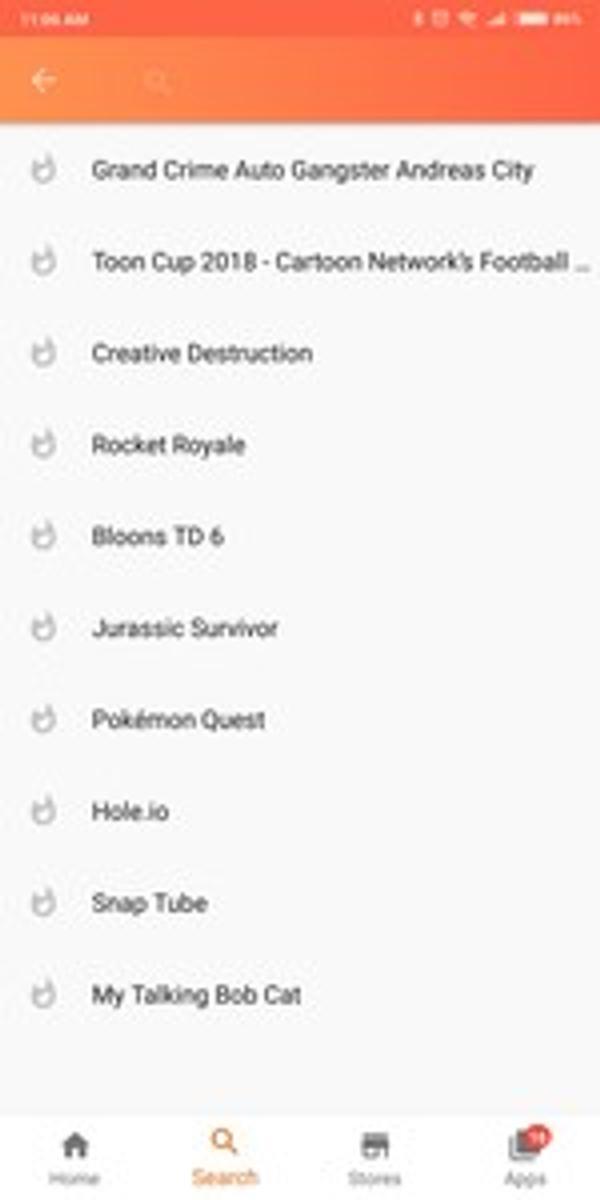This screenshot has height=1200, width=600.
Task: Select Grand Crime Auto Gangster Andreas City
Action: pyautogui.click(x=312, y=170)
